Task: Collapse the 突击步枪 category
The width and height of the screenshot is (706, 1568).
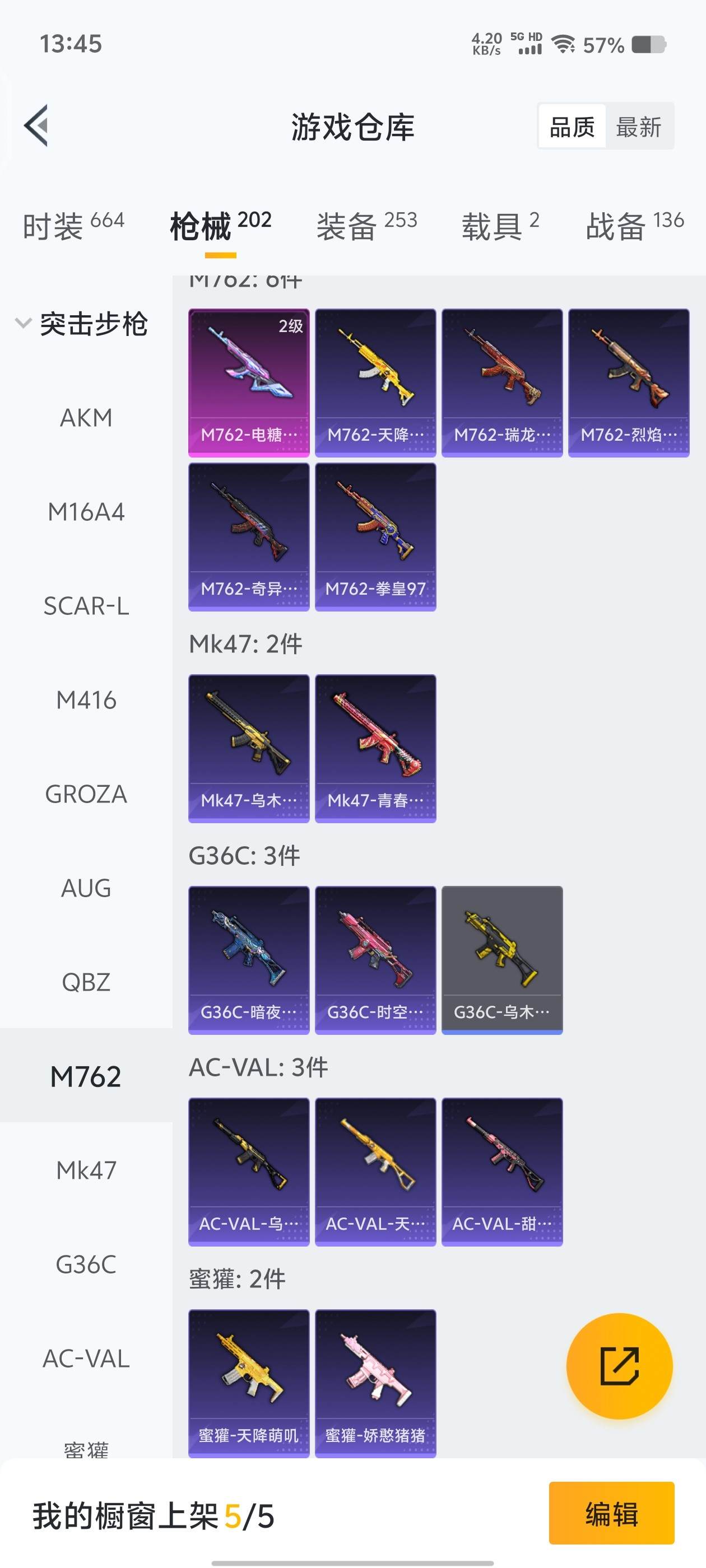Action: click(82, 323)
